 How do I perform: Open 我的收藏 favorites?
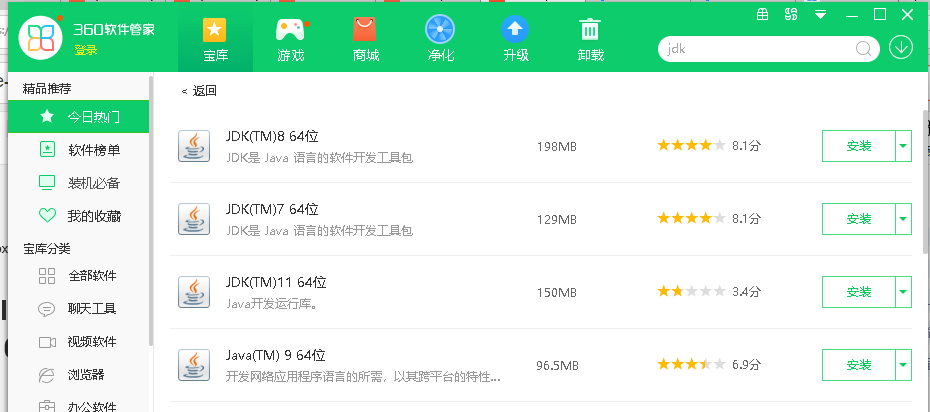point(93,216)
